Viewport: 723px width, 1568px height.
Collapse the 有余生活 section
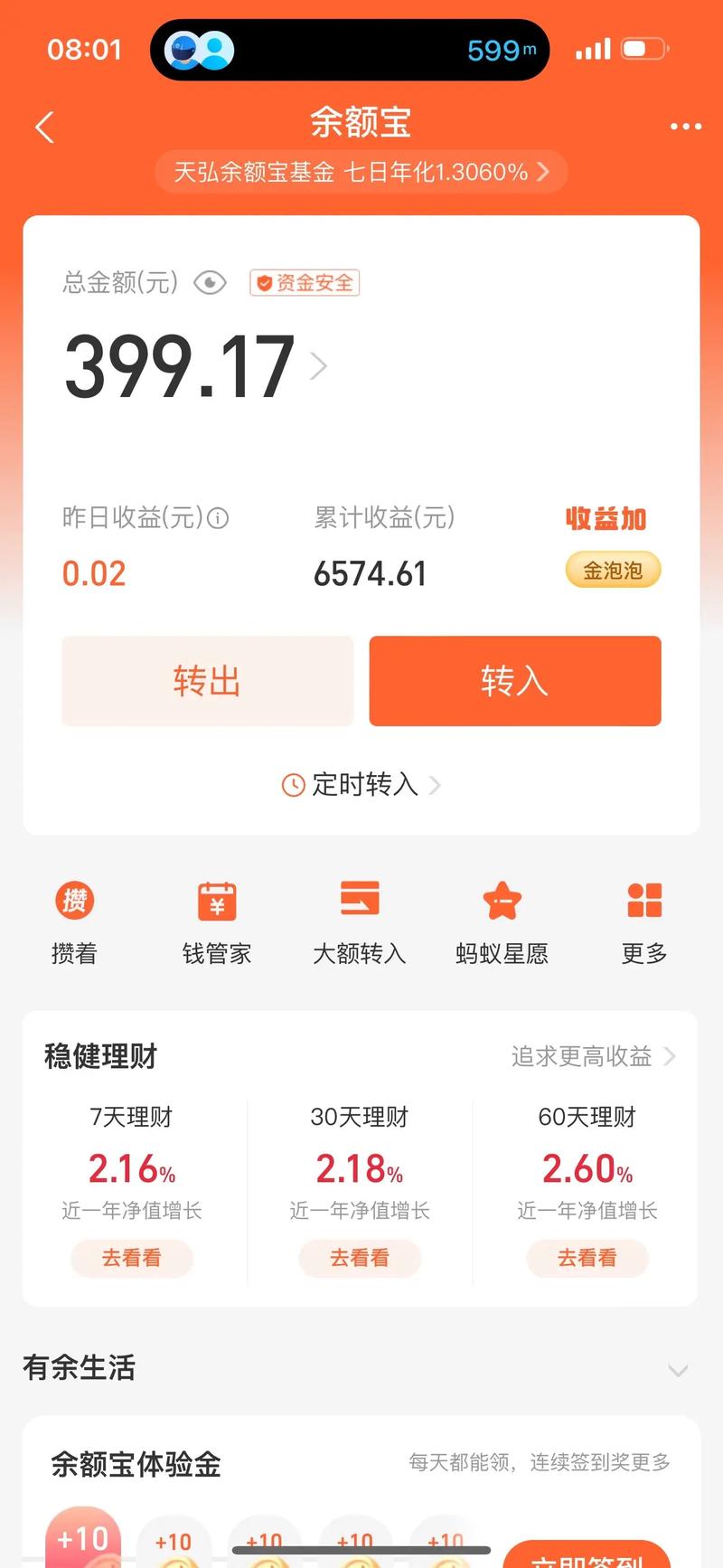point(678,1370)
